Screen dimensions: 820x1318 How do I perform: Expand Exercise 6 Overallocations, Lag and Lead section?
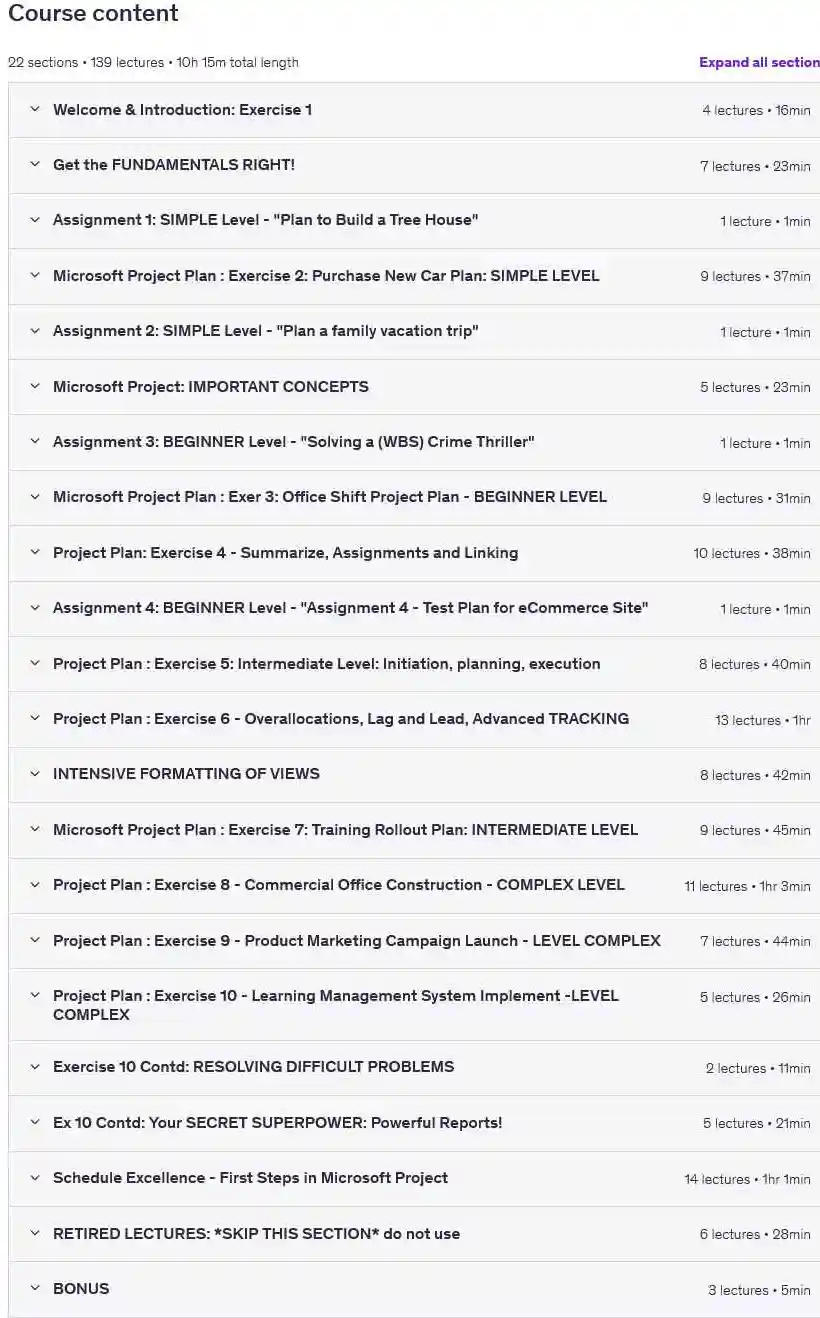pos(340,719)
